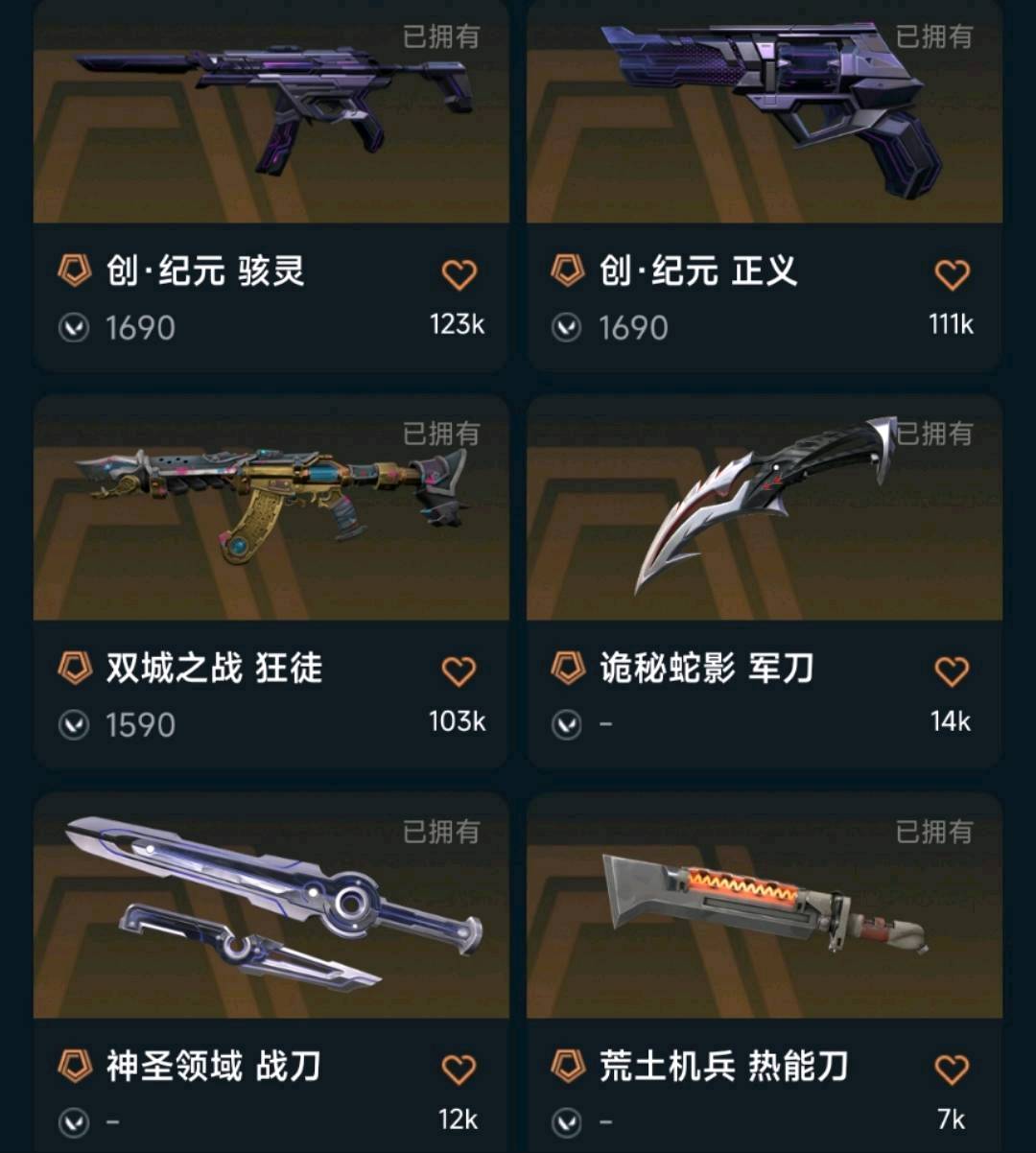Tap the heart on 创·纪元 正义
The height and width of the screenshot is (1153, 1036).
tap(952, 275)
